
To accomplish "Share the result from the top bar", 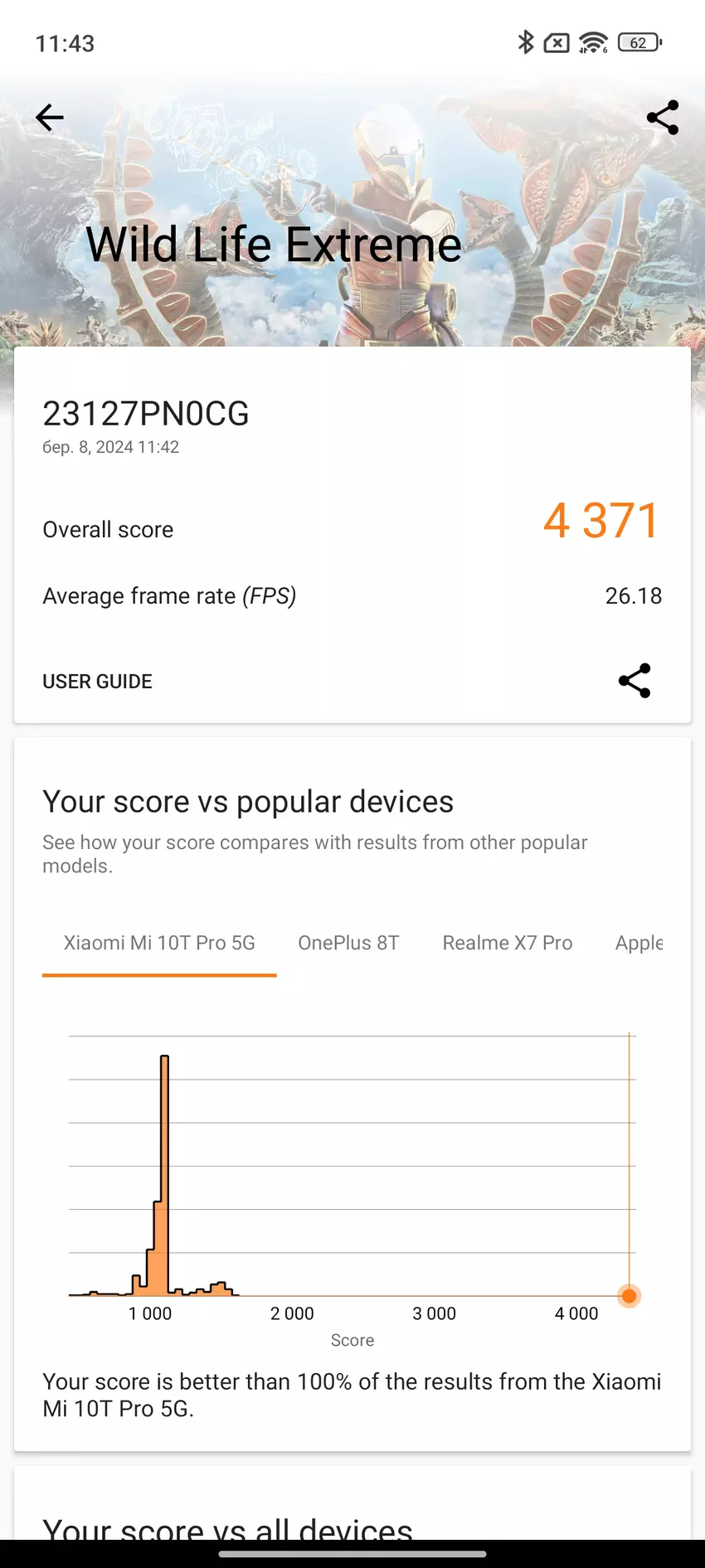I will [662, 118].
